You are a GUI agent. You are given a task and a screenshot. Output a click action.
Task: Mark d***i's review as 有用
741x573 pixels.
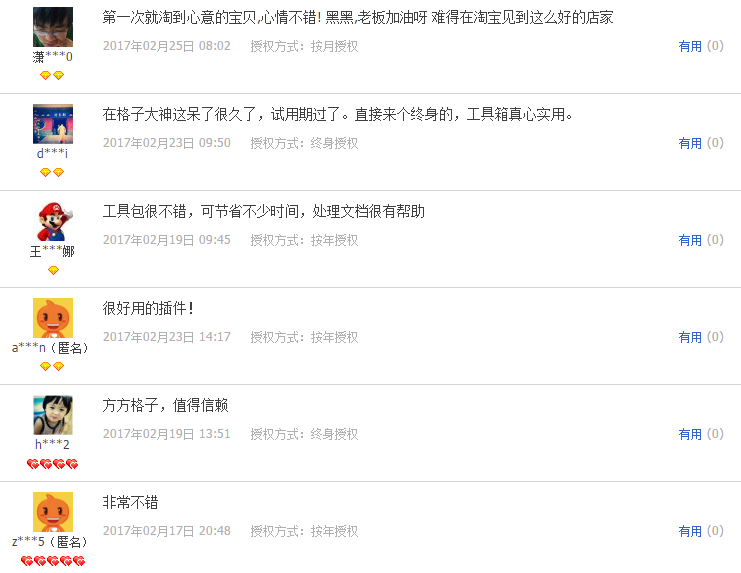[x=690, y=143]
